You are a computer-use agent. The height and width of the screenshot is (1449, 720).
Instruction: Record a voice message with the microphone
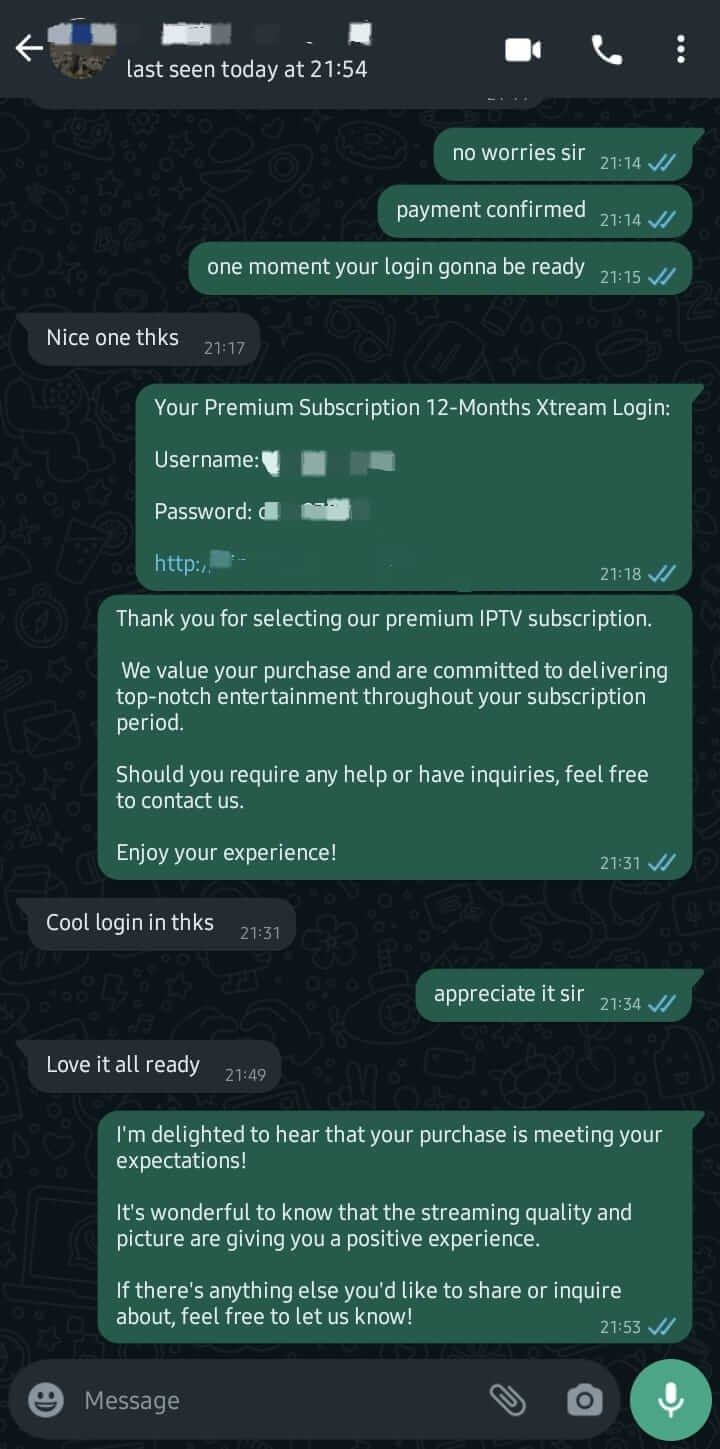pyautogui.click(x=671, y=1399)
